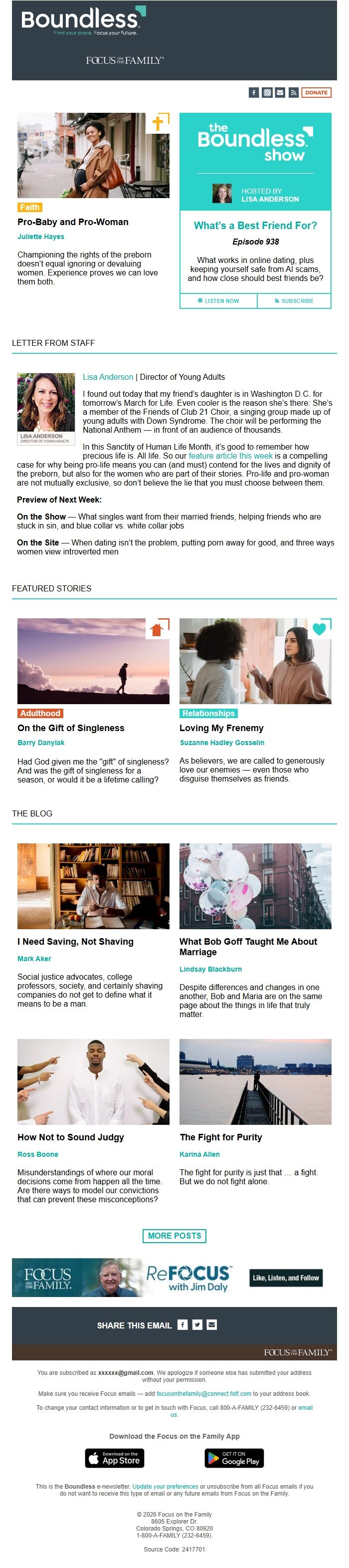Open Pro-Baby and Pro-Woman article
Image resolution: width=349 pixels, height=1568 pixels.
click(73, 222)
